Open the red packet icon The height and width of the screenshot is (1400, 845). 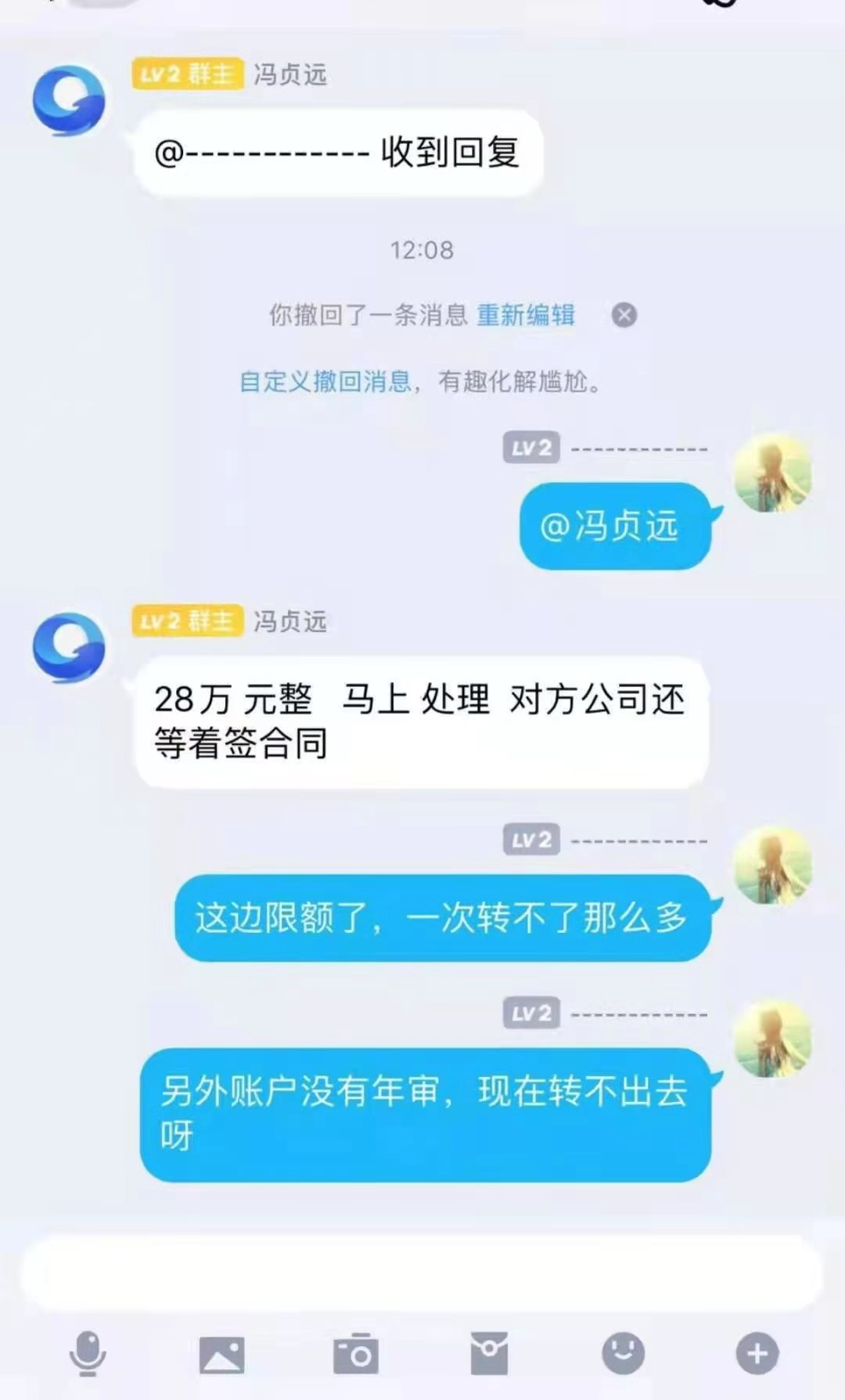tap(489, 1354)
